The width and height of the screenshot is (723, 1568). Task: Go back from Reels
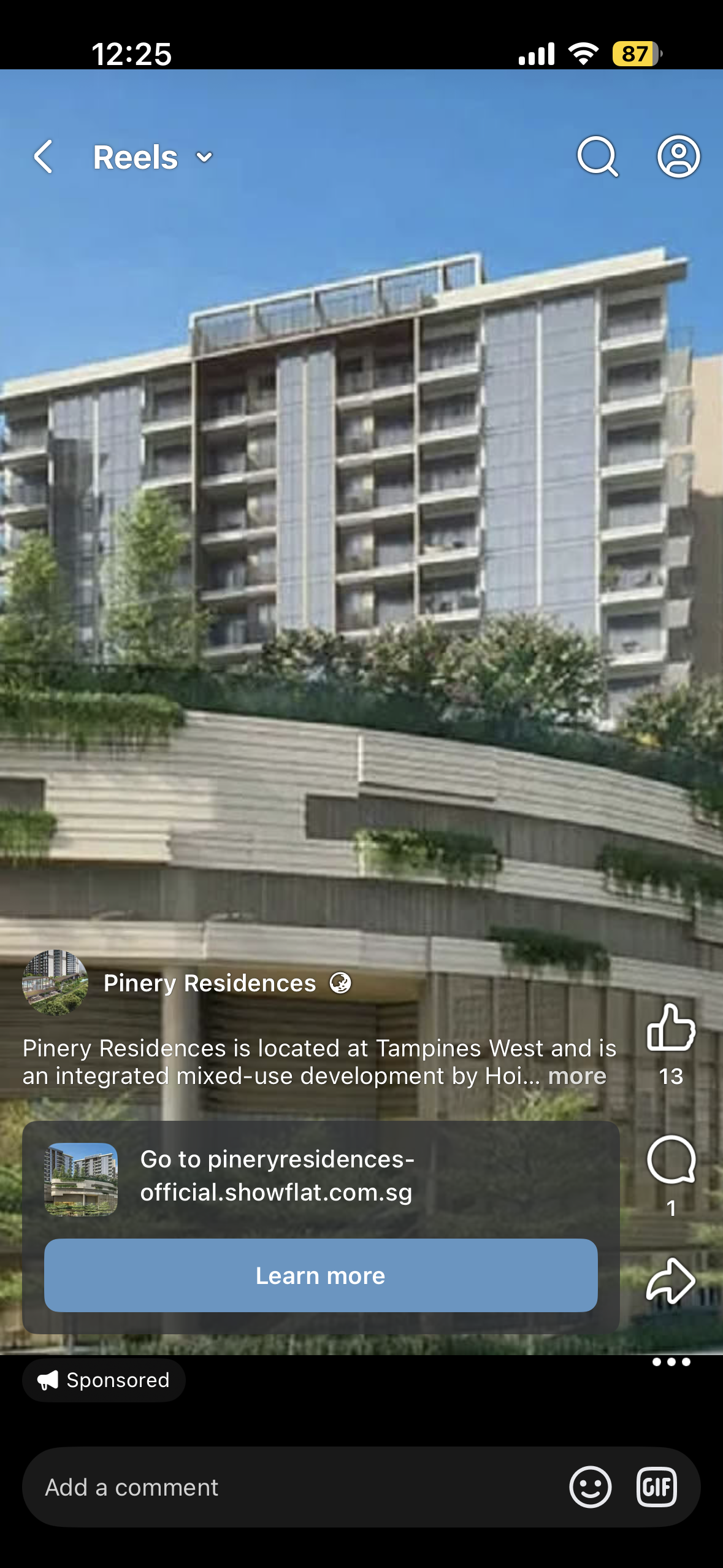tap(44, 157)
